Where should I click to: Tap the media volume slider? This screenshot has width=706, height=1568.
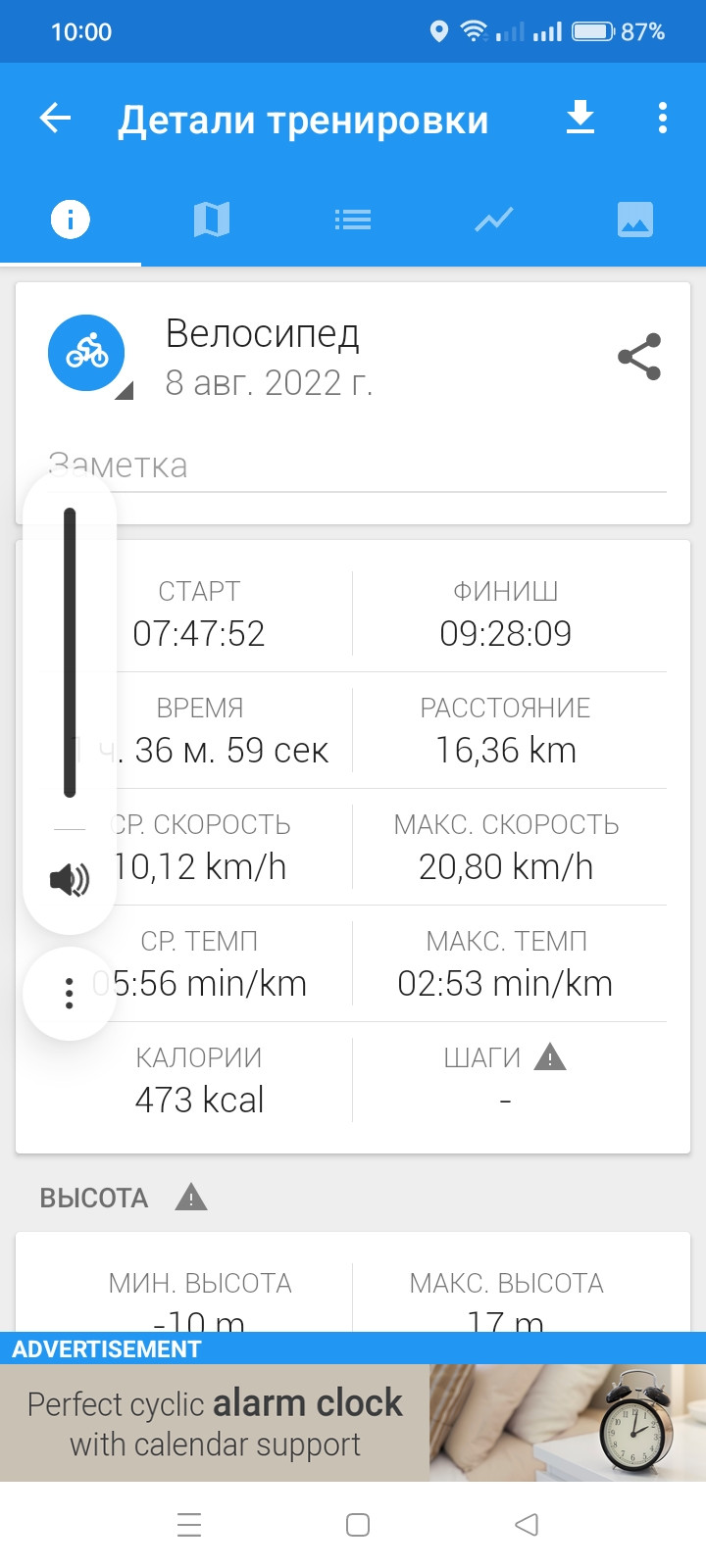[70, 652]
